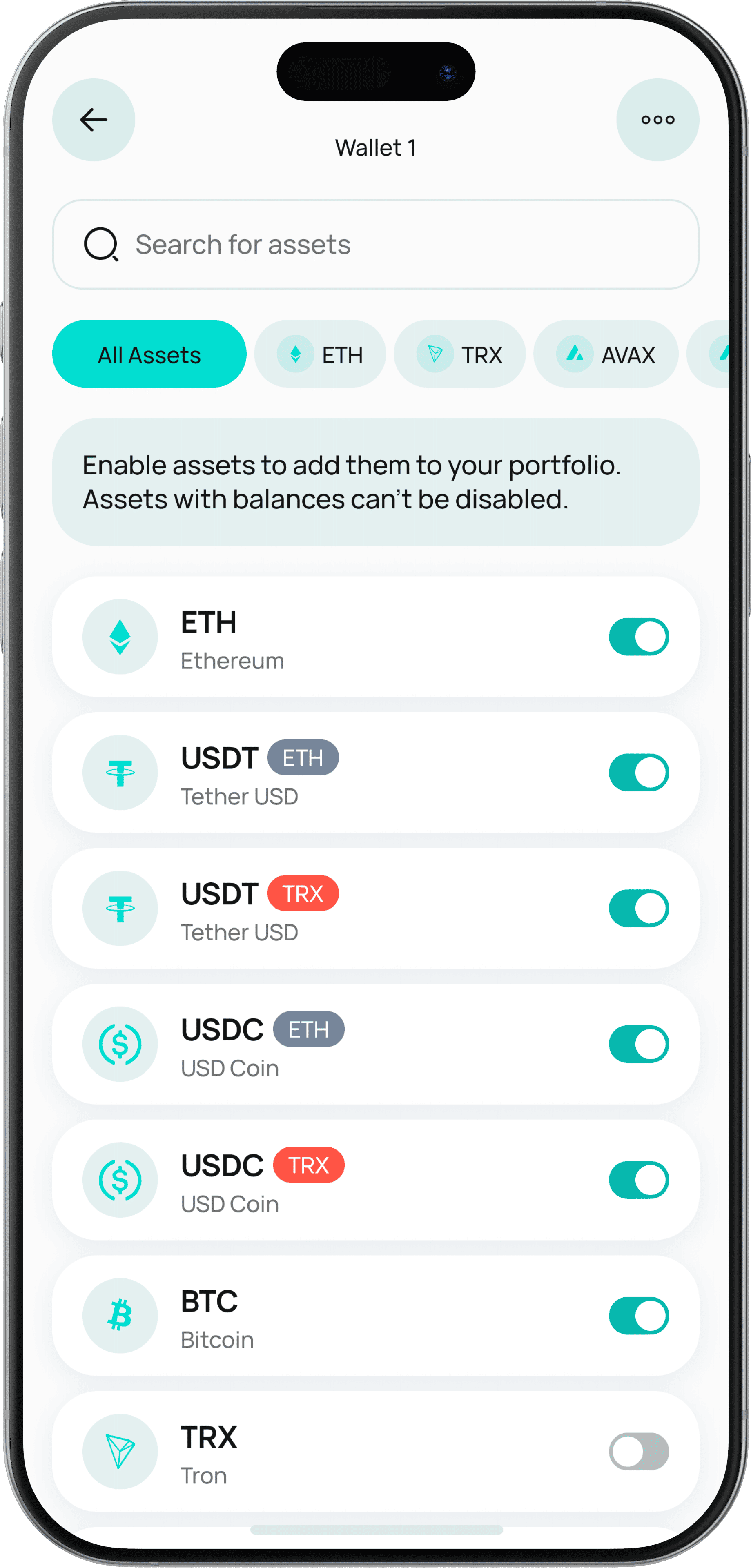
Task: Turn off USDC on TRX network
Action: [x=638, y=1180]
